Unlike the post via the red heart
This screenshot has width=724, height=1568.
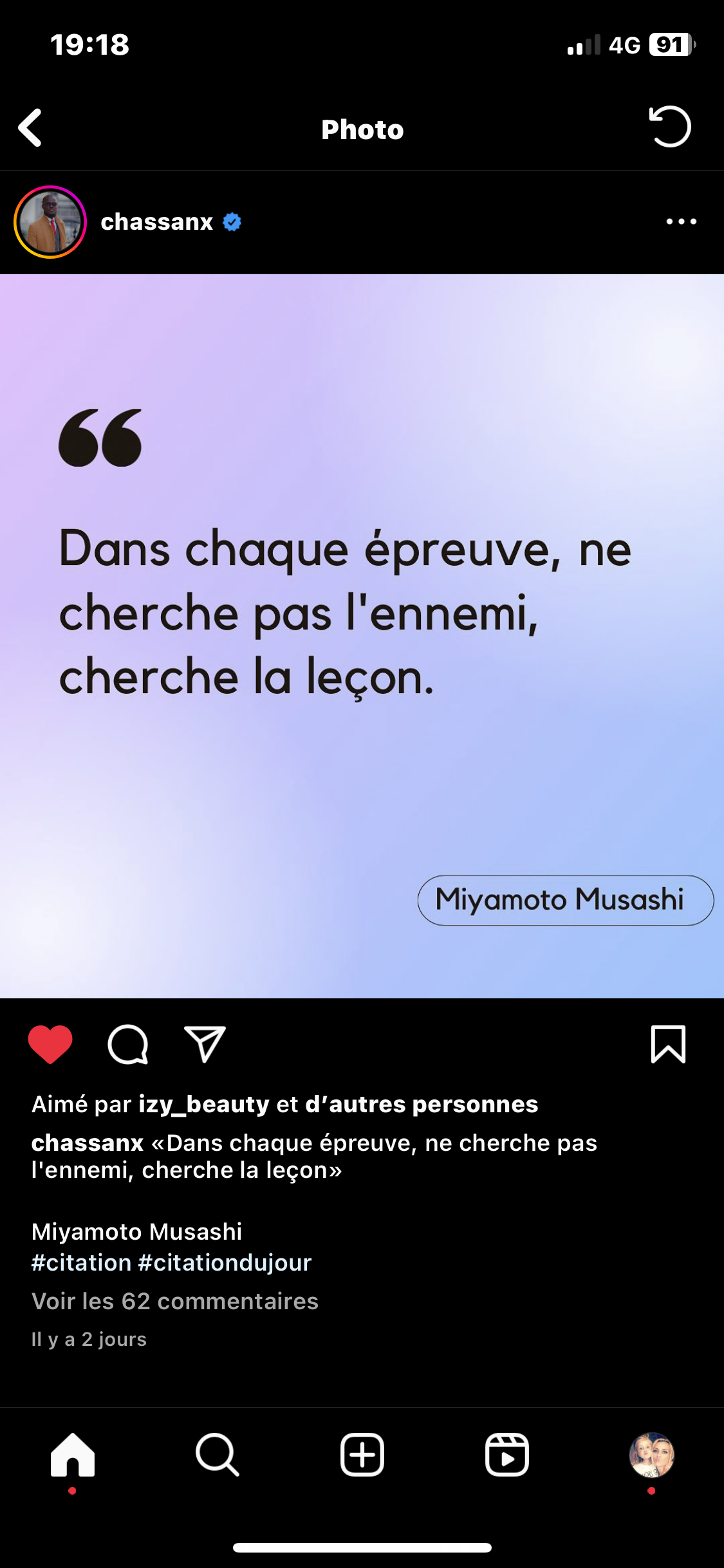tap(50, 1044)
